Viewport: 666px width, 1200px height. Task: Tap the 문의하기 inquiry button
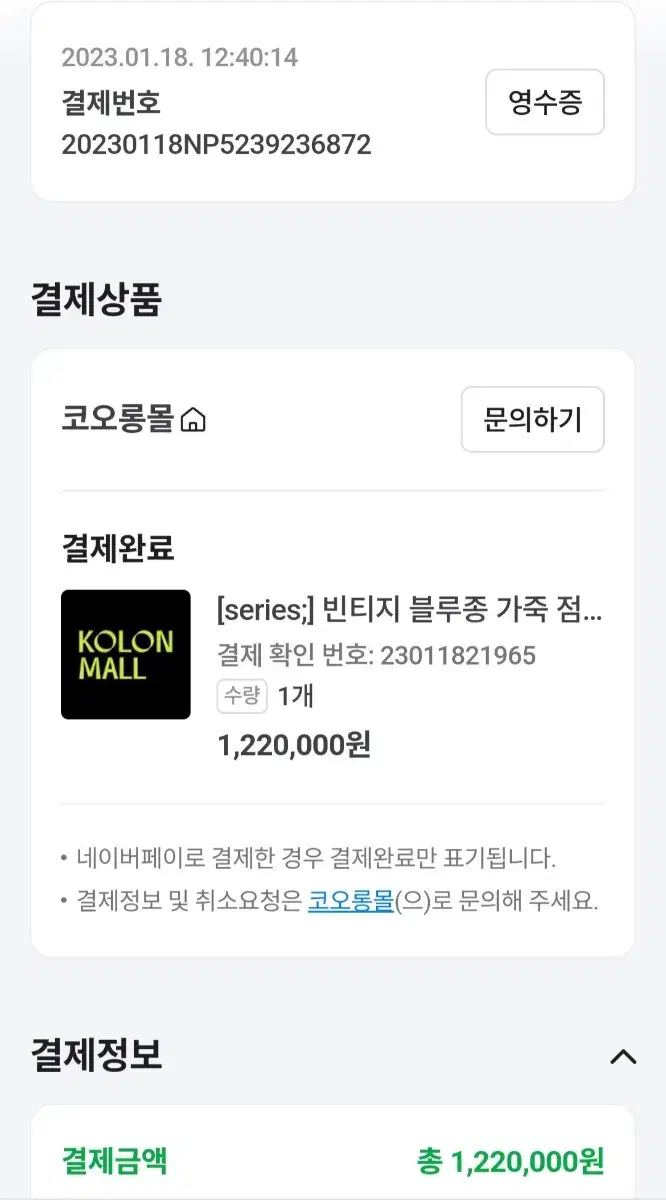(x=532, y=419)
